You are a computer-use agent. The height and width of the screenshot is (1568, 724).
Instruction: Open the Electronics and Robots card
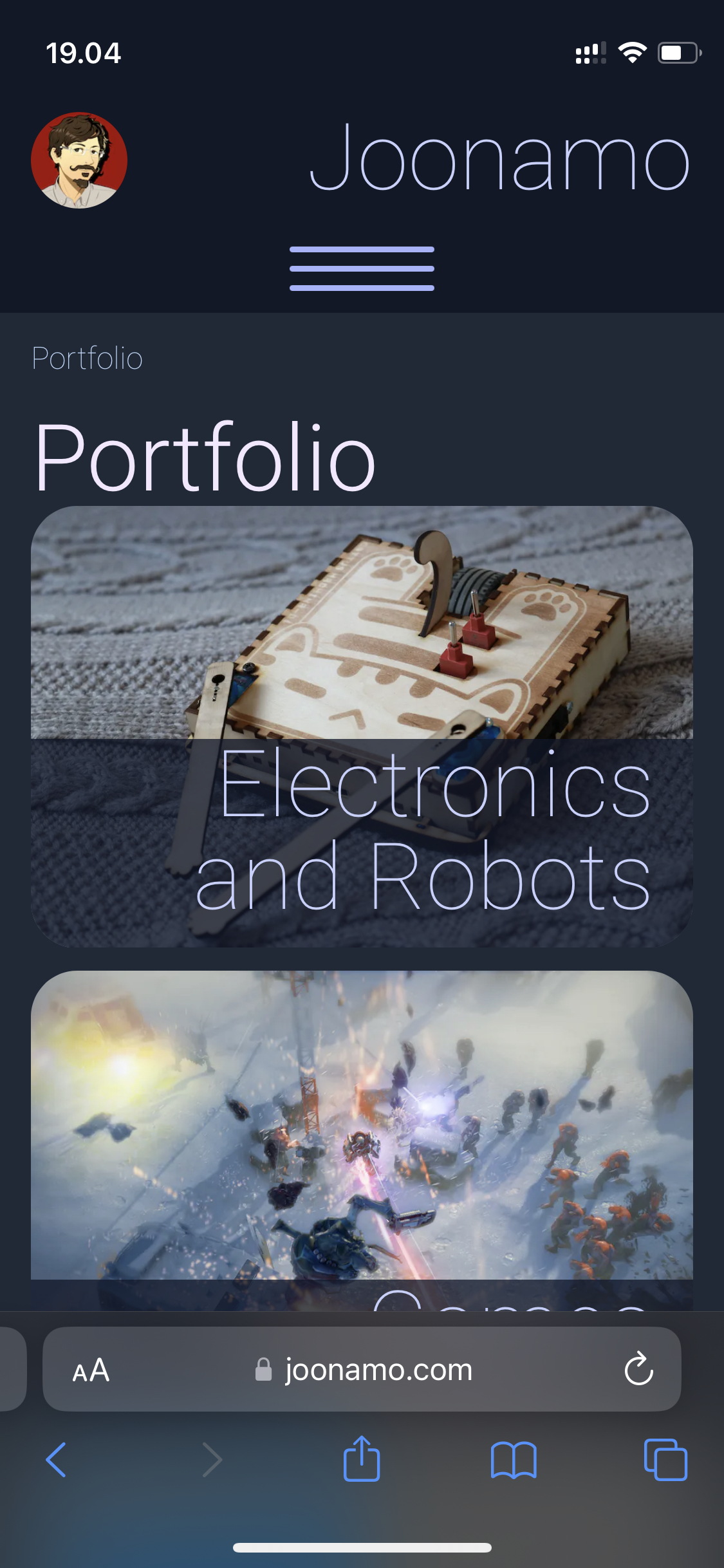click(362, 726)
